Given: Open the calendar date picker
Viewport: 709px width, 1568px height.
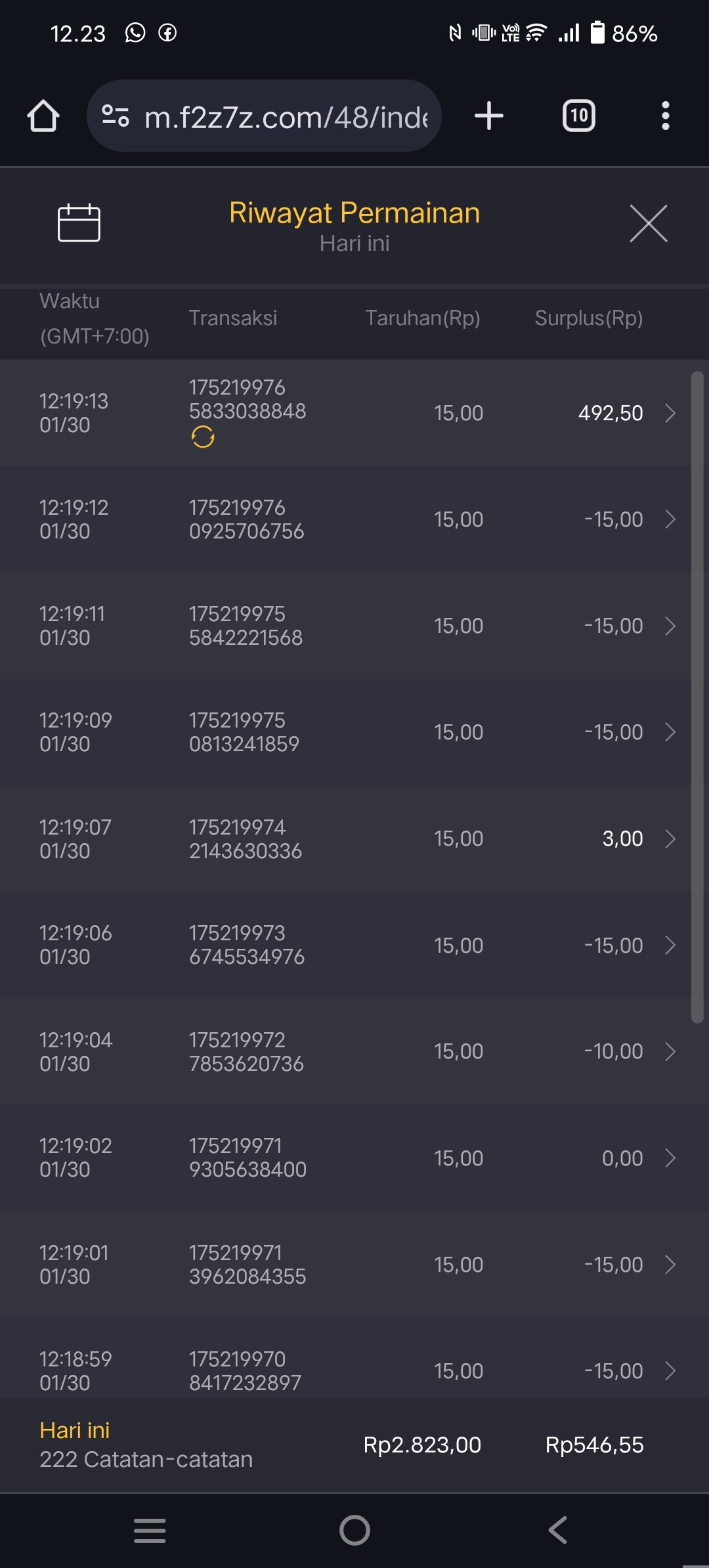Looking at the screenshot, I should point(79,223).
